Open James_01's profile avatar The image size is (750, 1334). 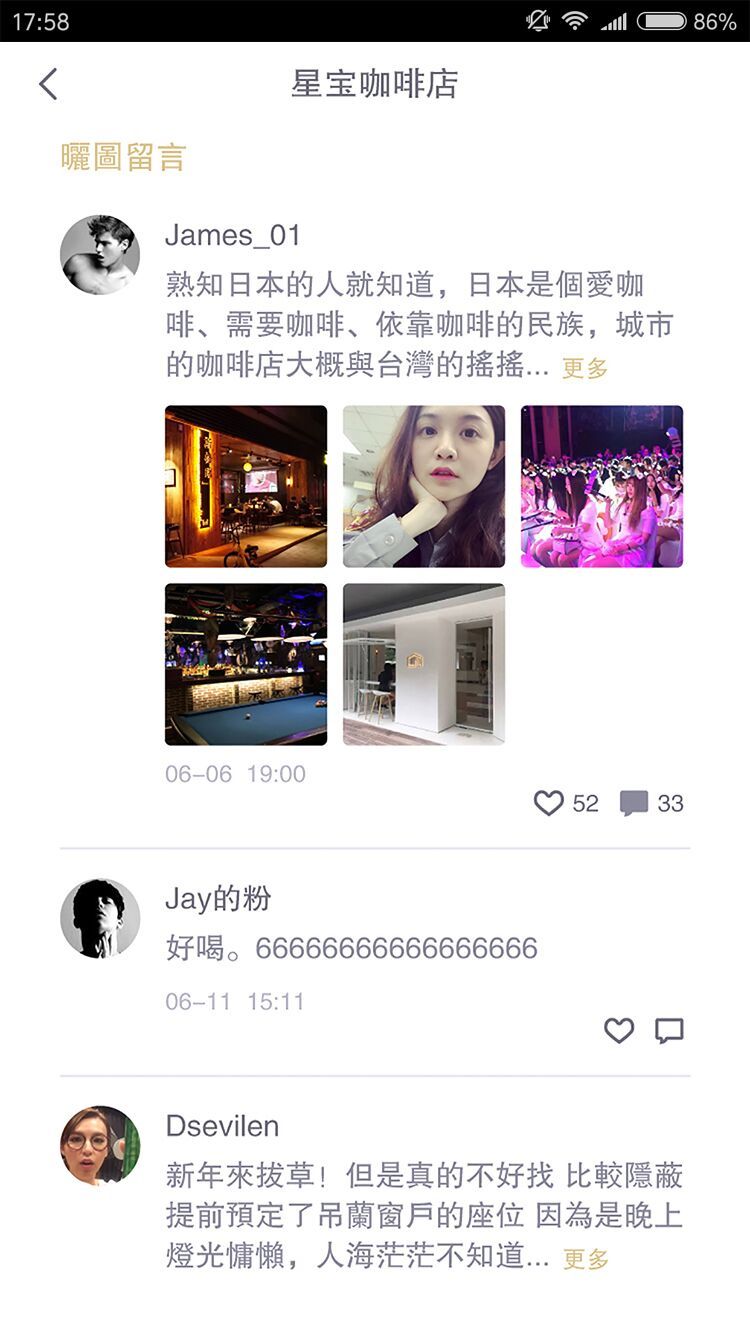pyautogui.click(x=100, y=255)
